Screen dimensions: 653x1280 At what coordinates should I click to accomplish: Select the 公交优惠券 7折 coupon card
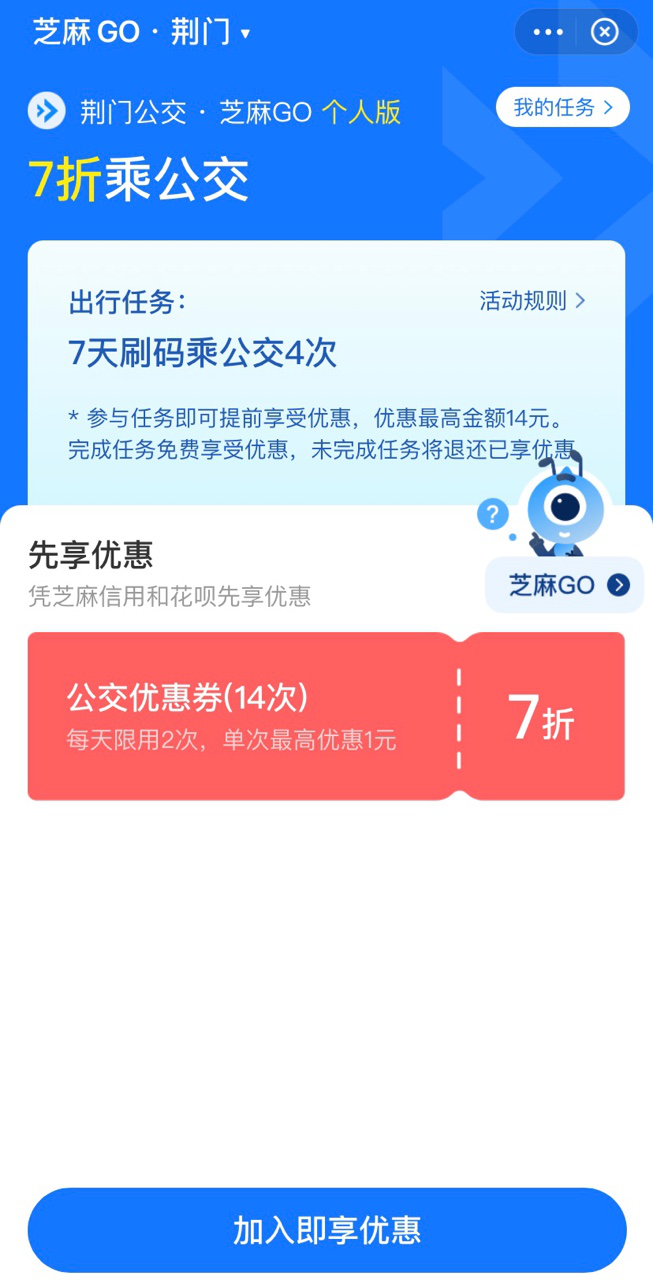[326, 716]
